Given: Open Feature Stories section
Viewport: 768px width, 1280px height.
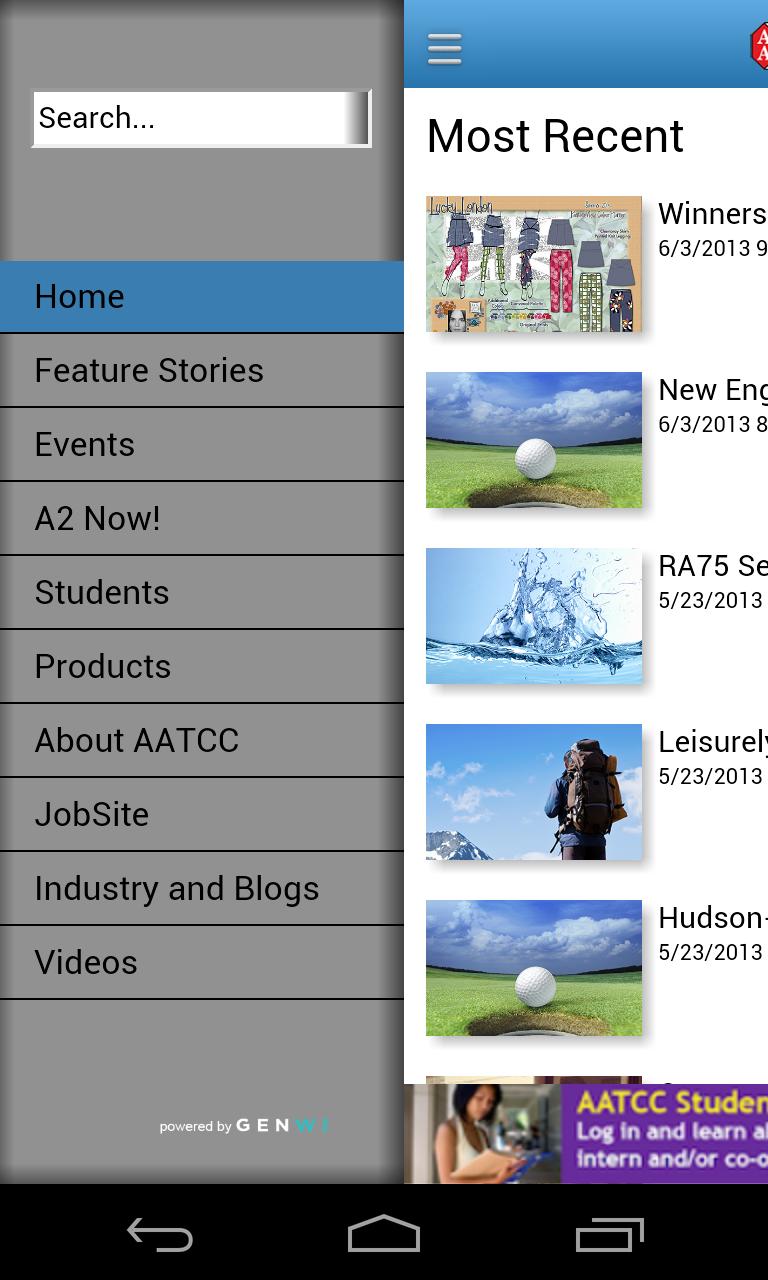Looking at the screenshot, I should click(x=201, y=370).
